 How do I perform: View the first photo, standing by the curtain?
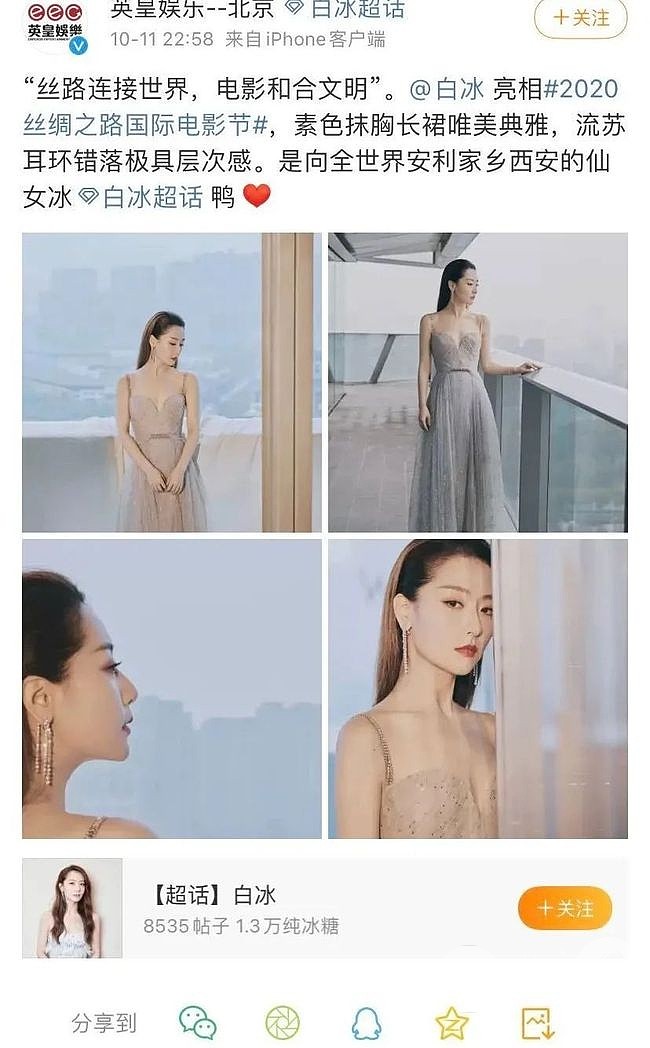172,382
